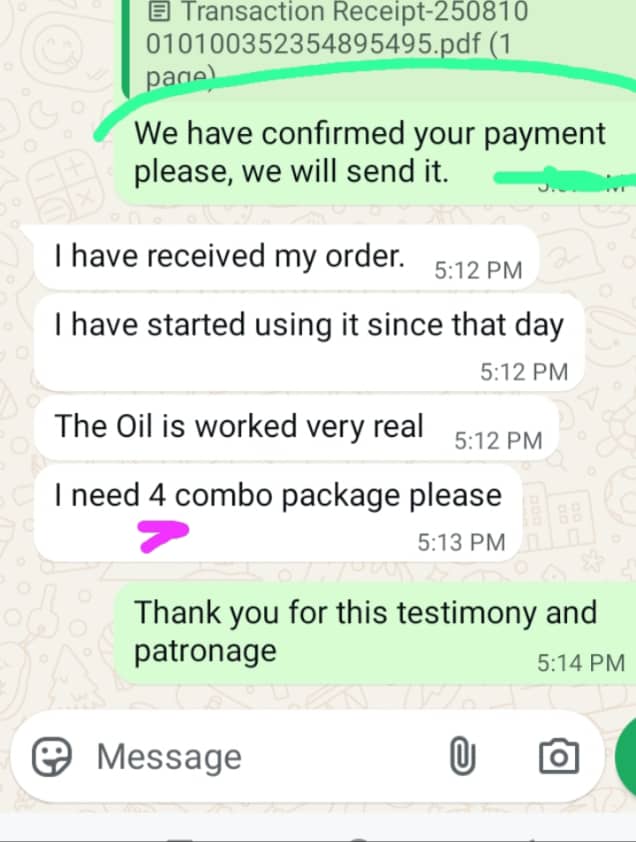
Task: Attach a file with the paperclip
Action: pos(461,757)
